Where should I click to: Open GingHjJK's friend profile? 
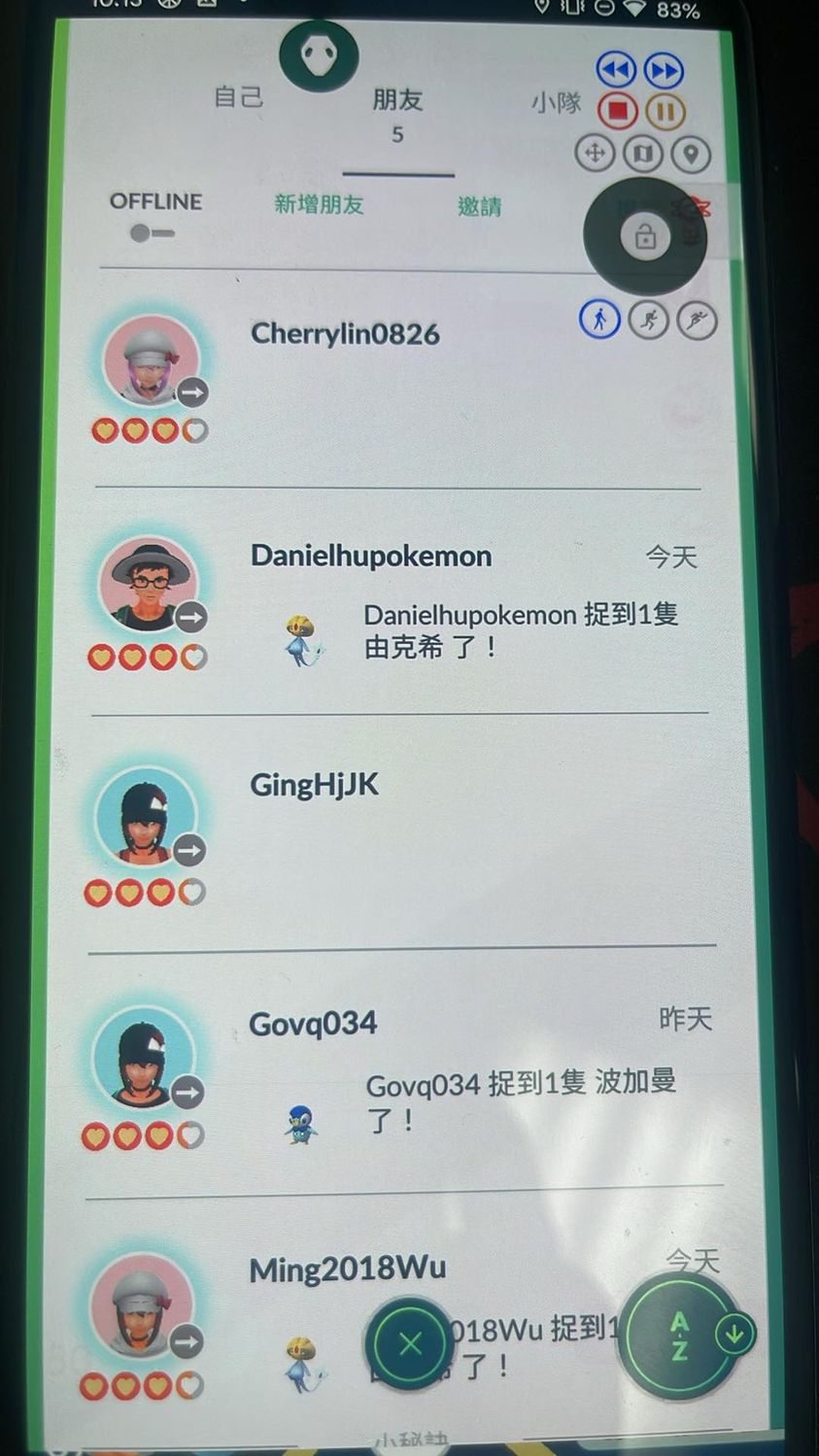(x=314, y=785)
